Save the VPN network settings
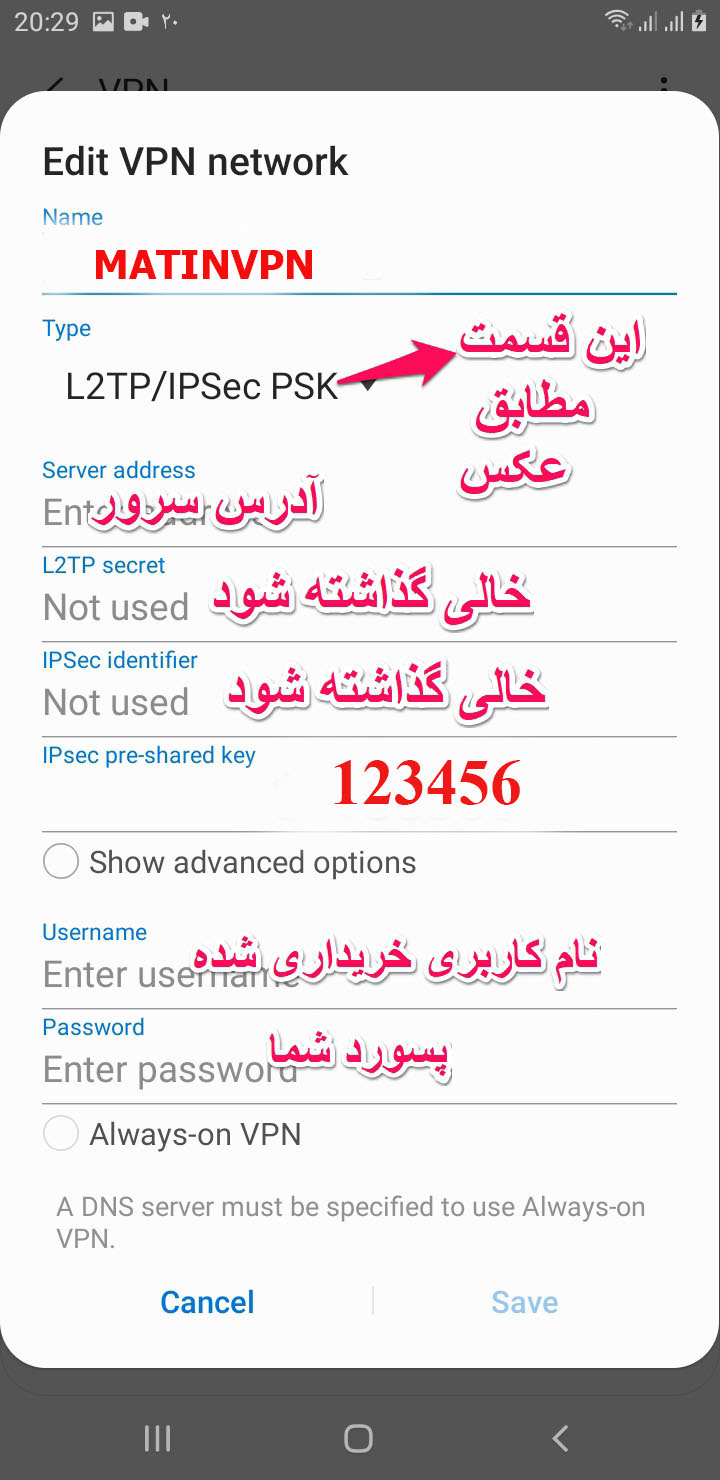The image size is (720, 1480). tap(524, 1302)
